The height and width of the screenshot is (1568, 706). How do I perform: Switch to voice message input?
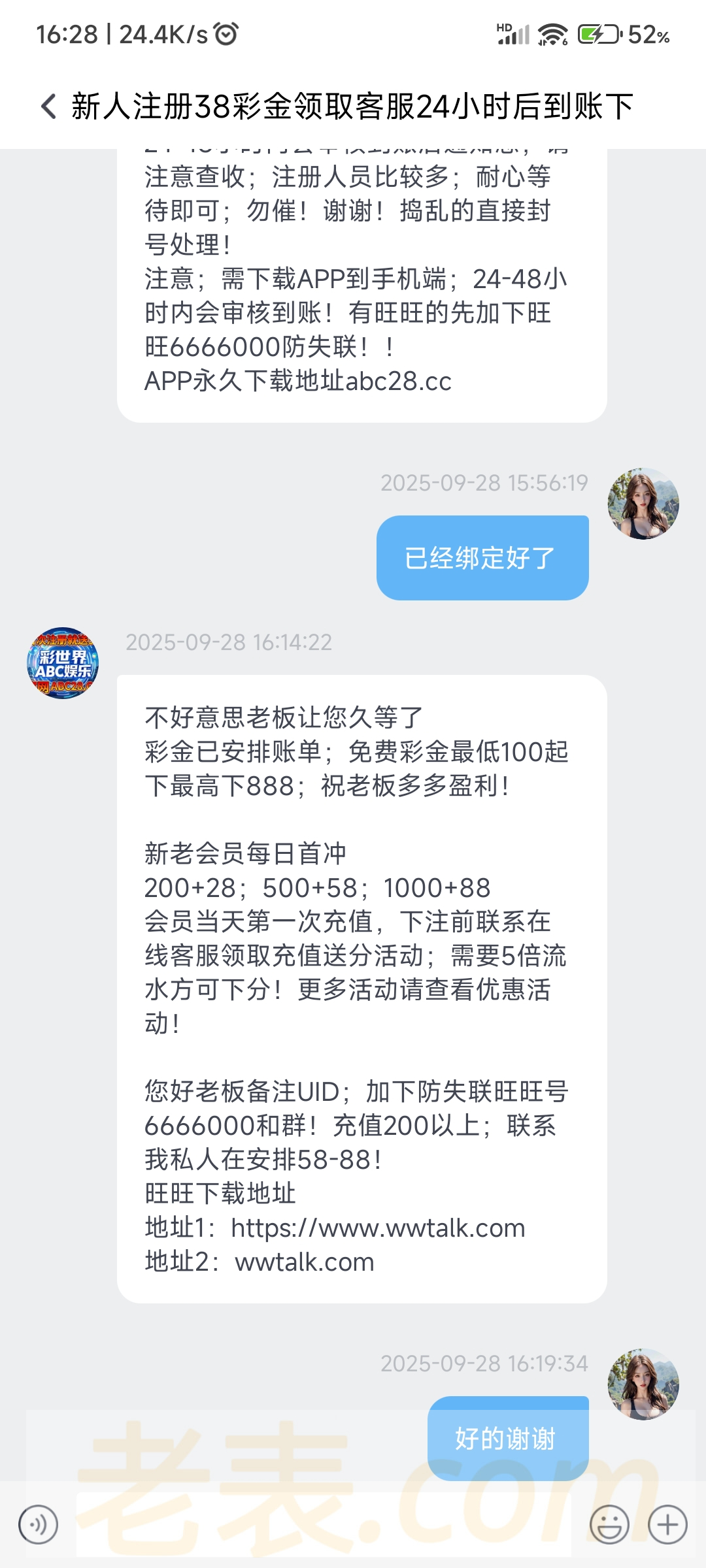pyautogui.click(x=39, y=1525)
